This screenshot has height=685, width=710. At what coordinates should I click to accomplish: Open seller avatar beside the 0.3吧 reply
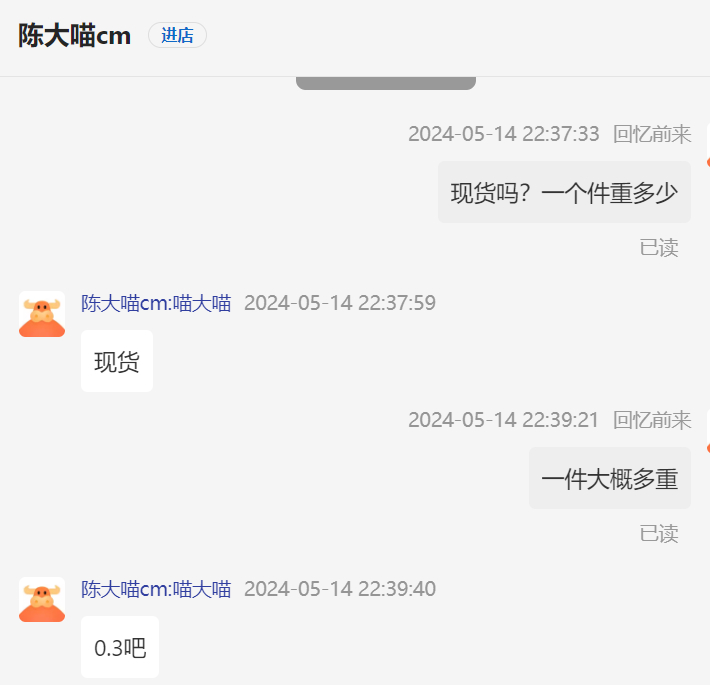(42, 600)
